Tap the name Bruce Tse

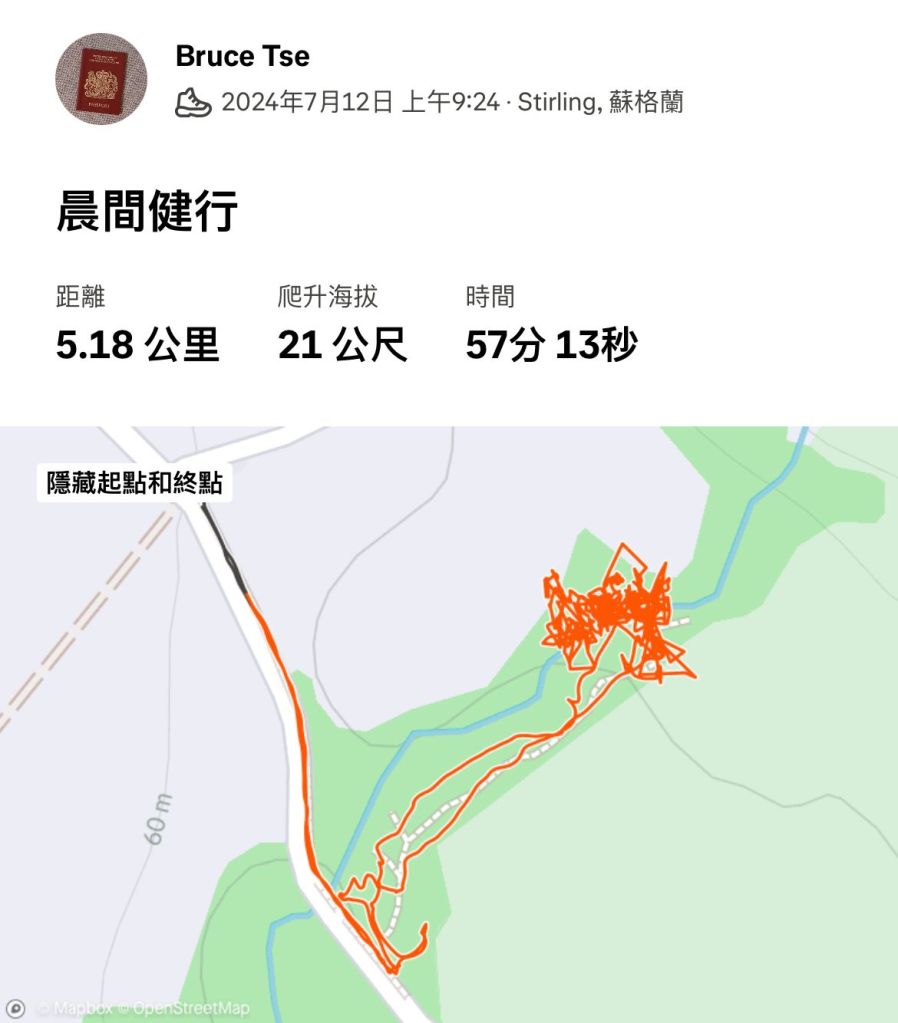pos(242,56)
